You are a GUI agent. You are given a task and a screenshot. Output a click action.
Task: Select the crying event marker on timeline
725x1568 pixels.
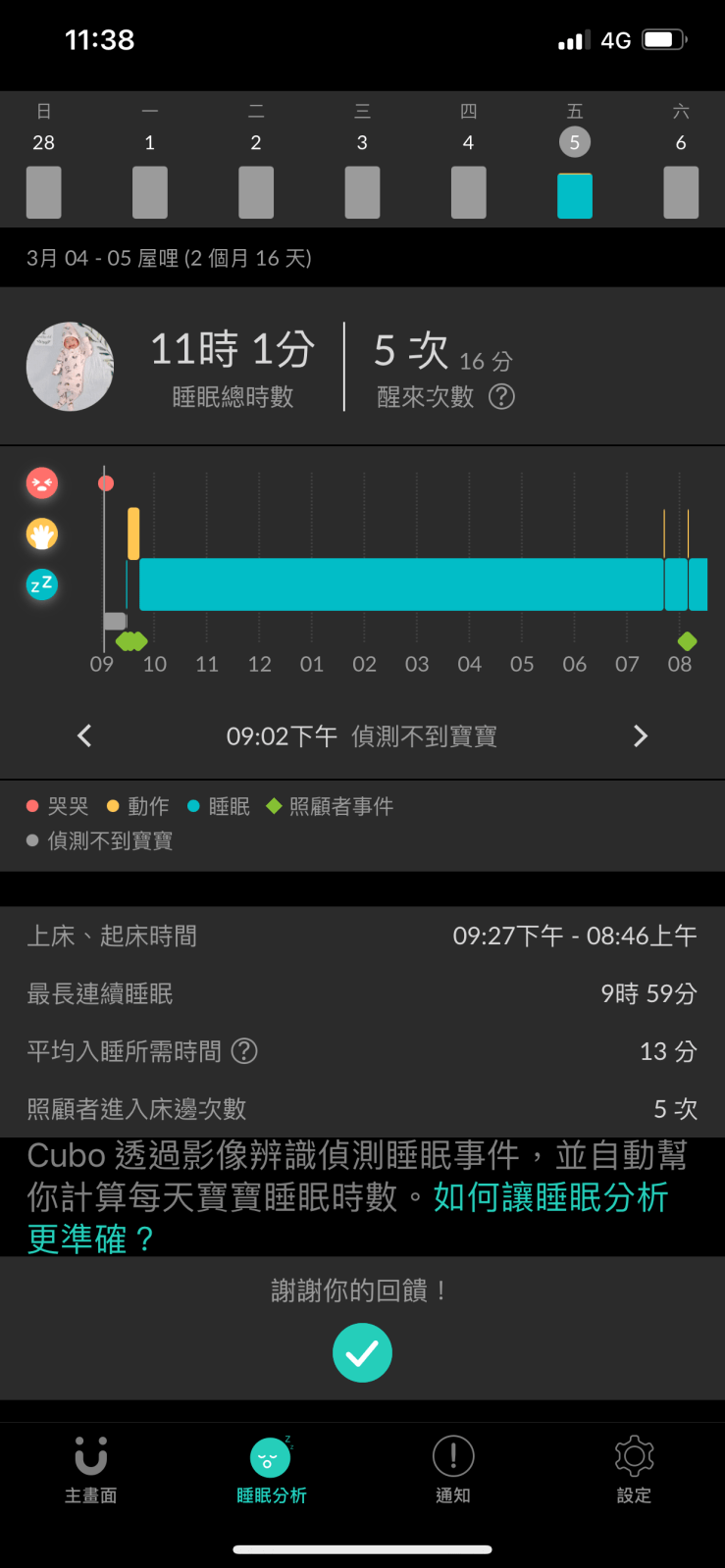[106, 482]
